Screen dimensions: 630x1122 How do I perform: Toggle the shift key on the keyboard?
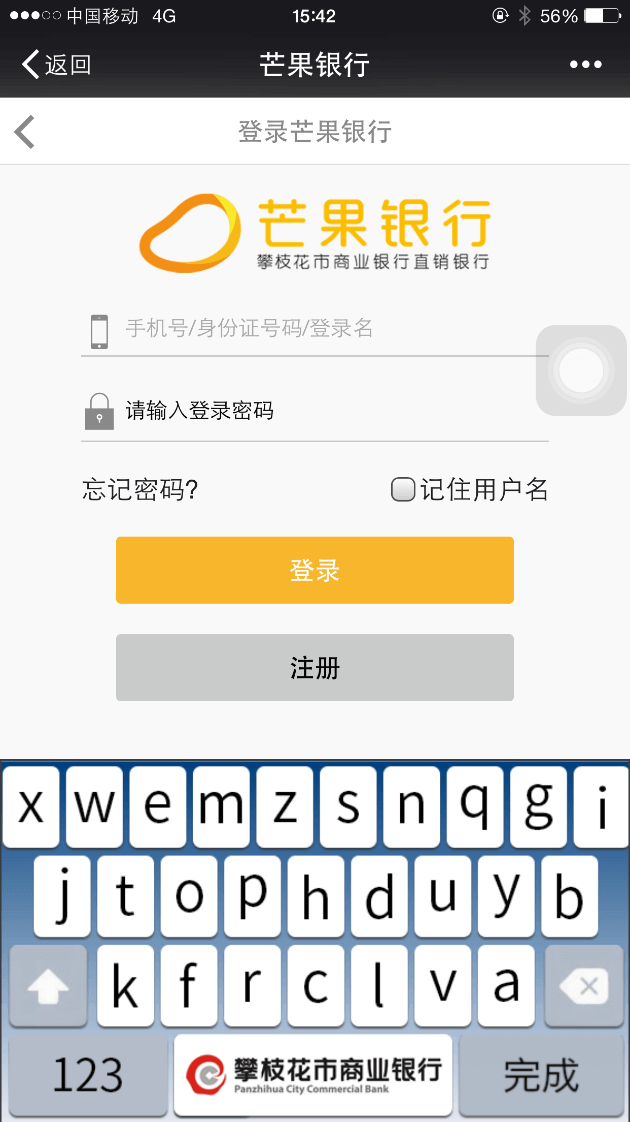pyautogui.click(x=48, y=988)
